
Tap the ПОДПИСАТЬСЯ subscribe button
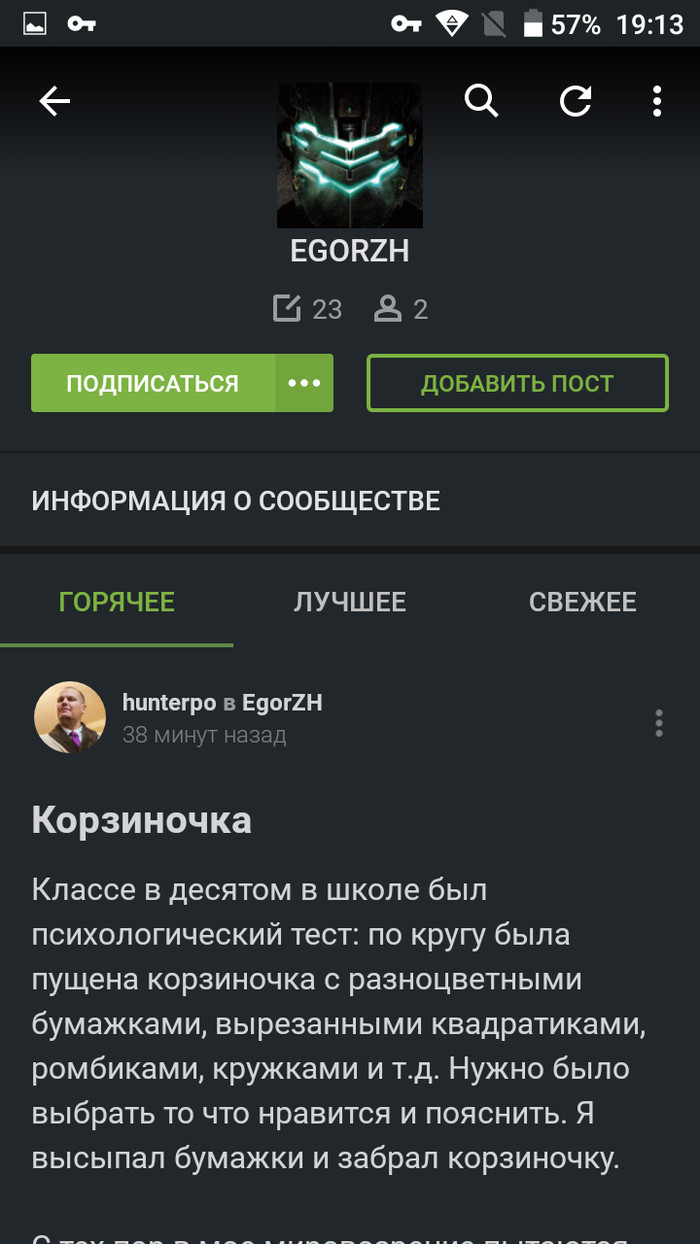pyautogui.click(x=153, y=383)
